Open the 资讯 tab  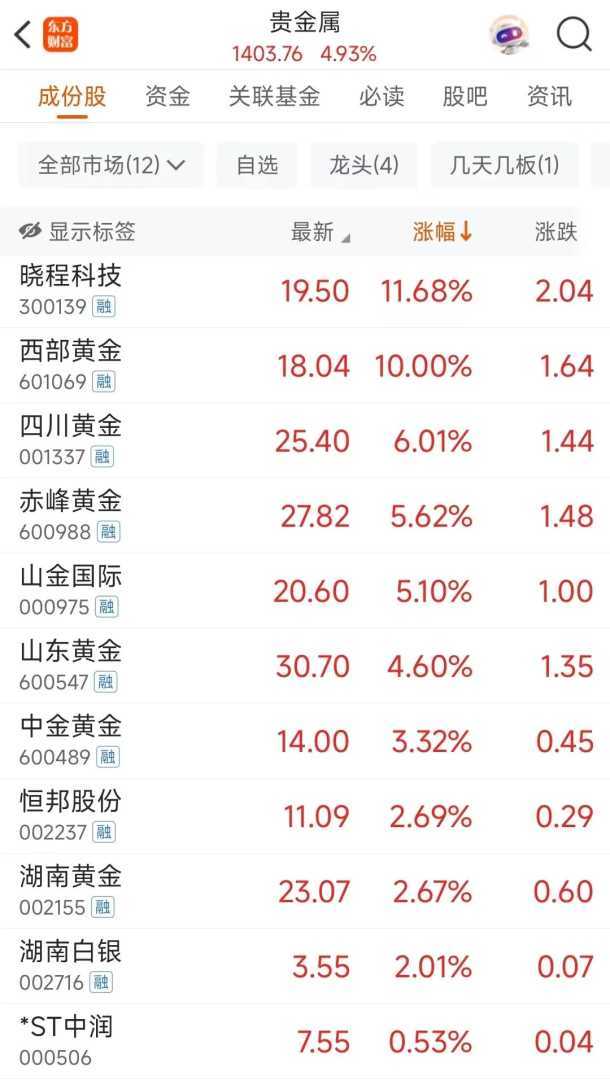click(x=549, y=96)
